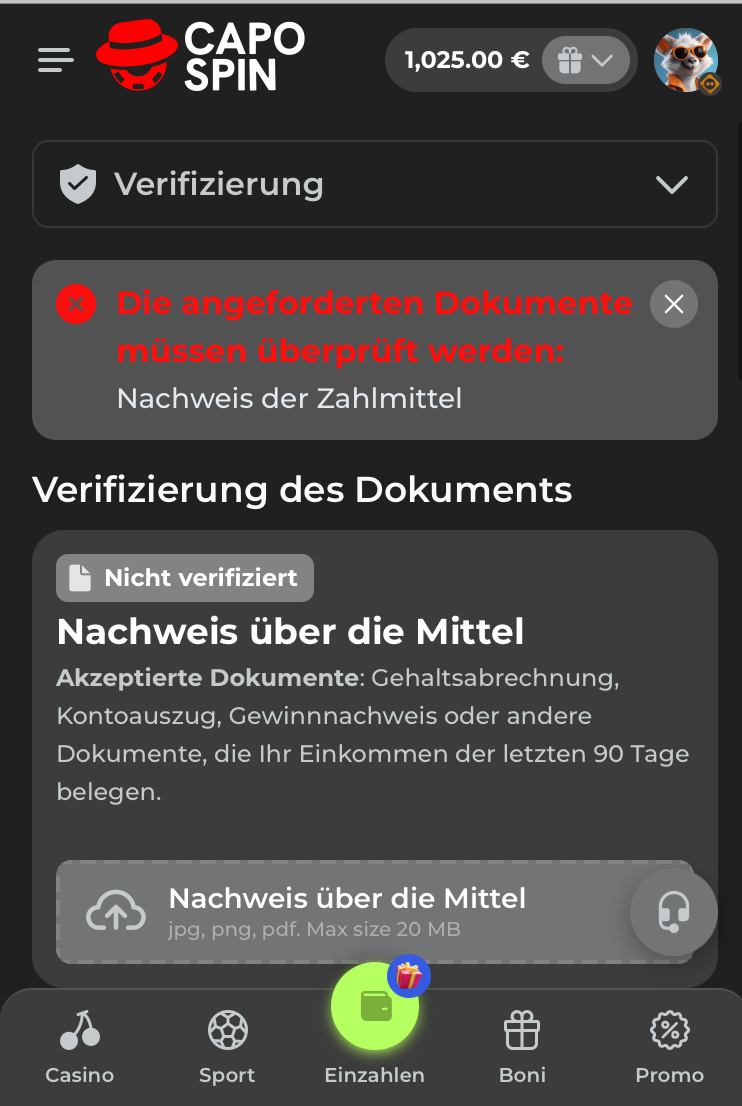The image size is (742, 1106).
Task: Open the navigation hamburger menu
Action: click(x=55, y=60)
